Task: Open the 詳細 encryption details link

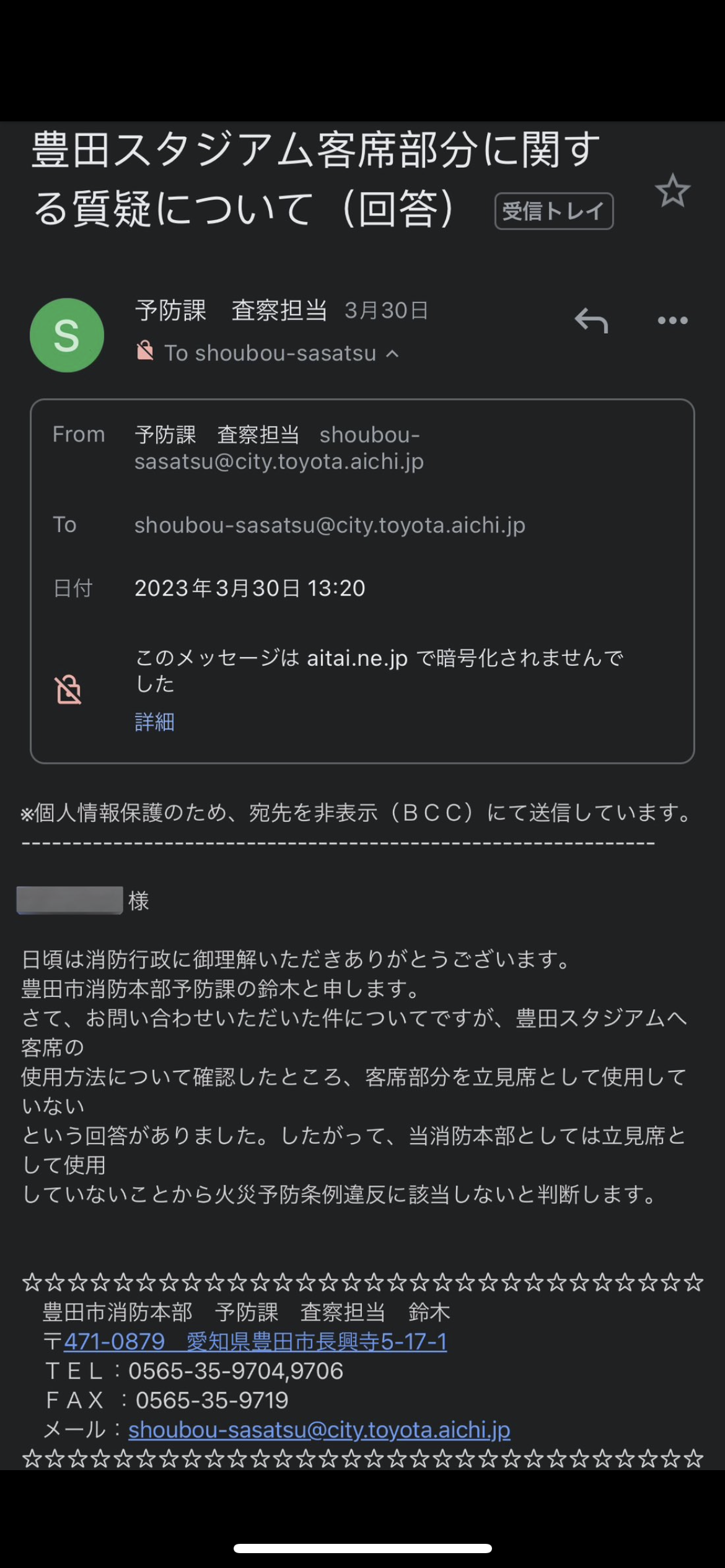Action: coord(155,722)
